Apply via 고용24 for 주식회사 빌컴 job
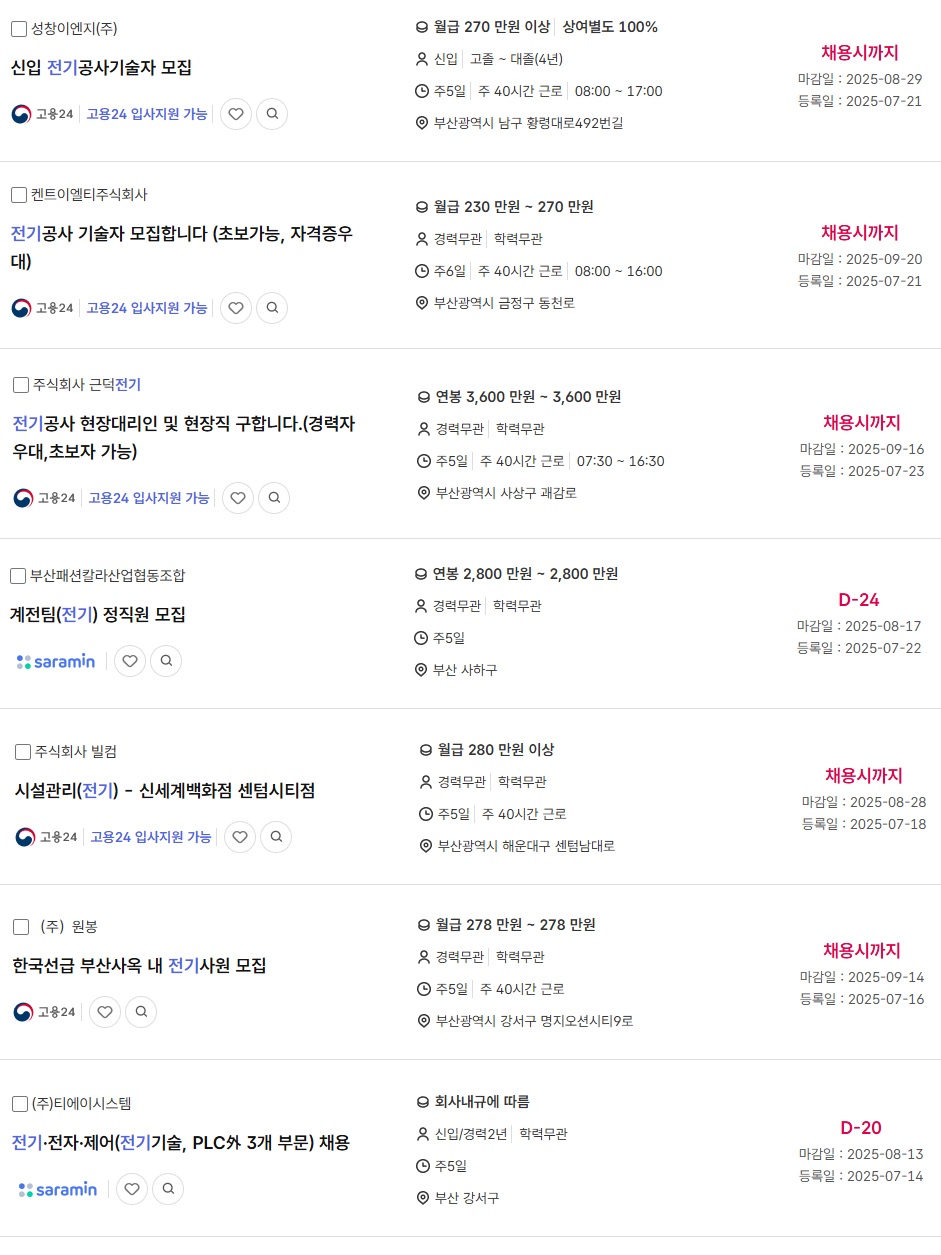 pos(151,837)
